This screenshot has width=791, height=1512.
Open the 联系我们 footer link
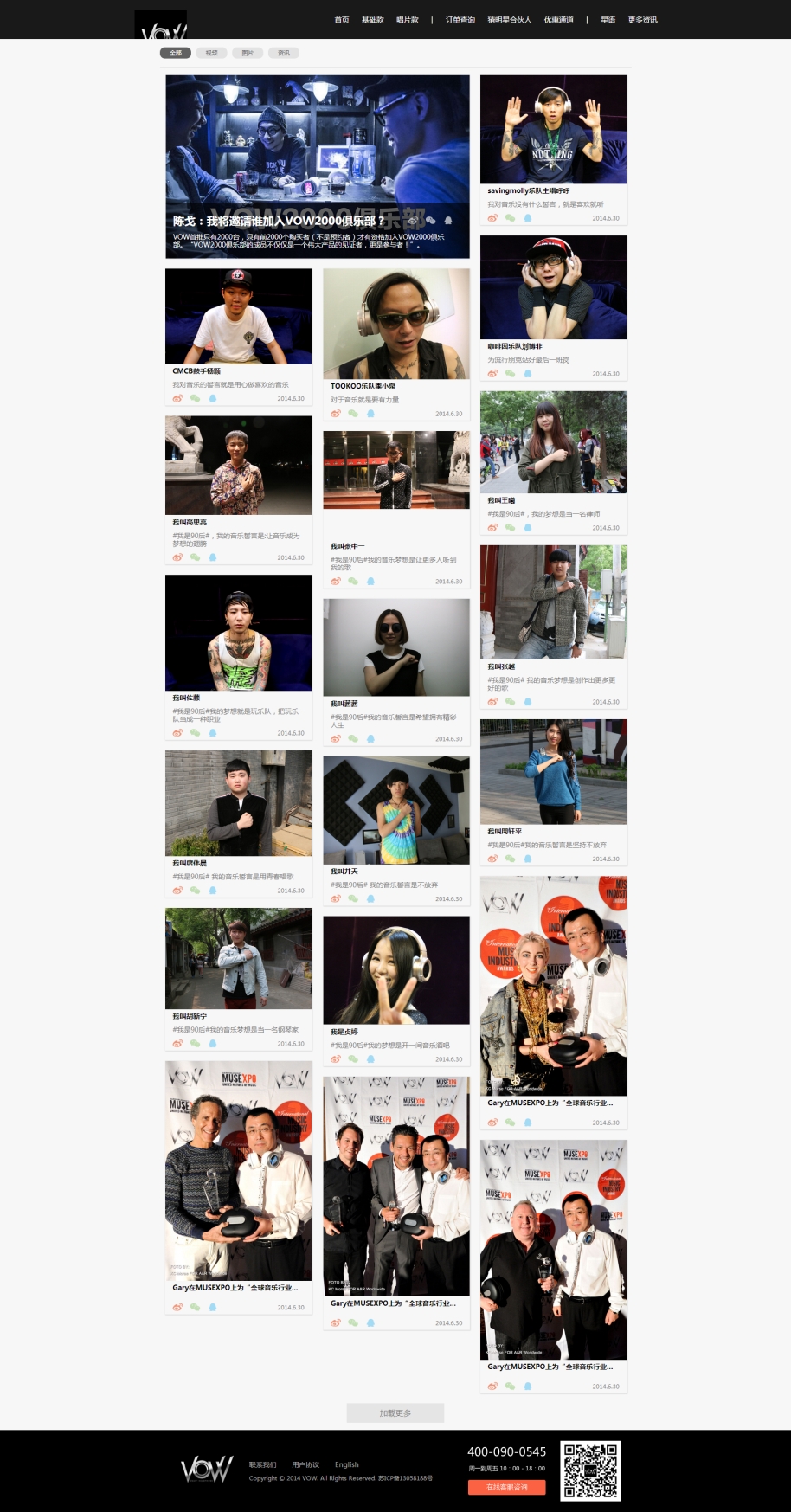[262, 1464]
